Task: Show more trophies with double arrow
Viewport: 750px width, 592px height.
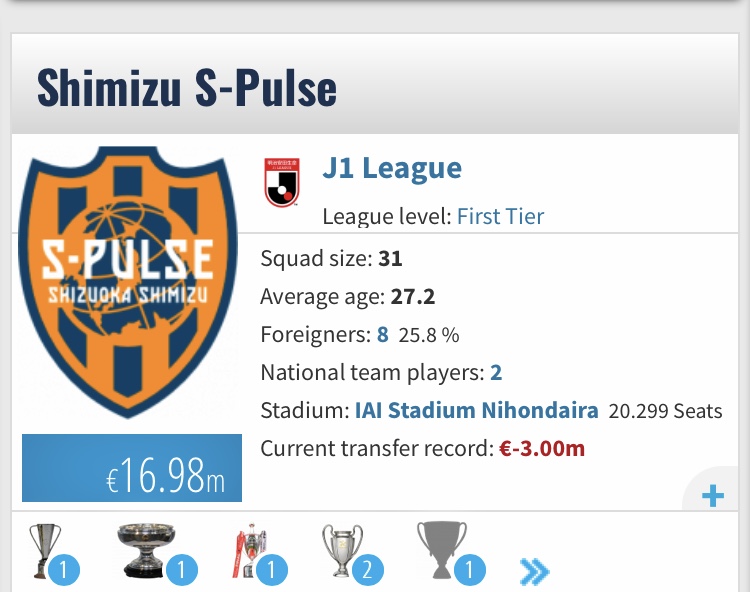Action: click(x=534, y=571)
